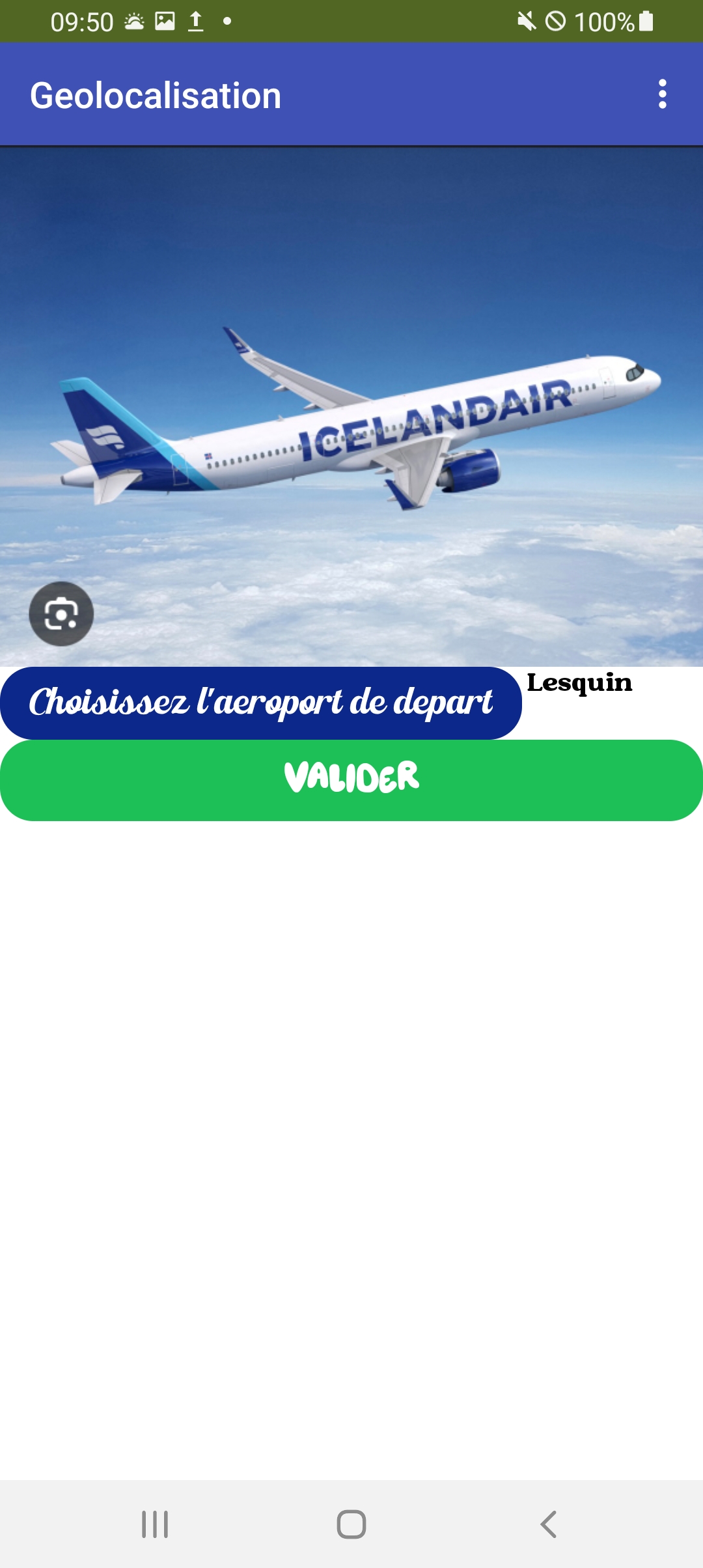Open the Lesquin airport dropdown
This screenshot has width=703, height=1568.
579,683
